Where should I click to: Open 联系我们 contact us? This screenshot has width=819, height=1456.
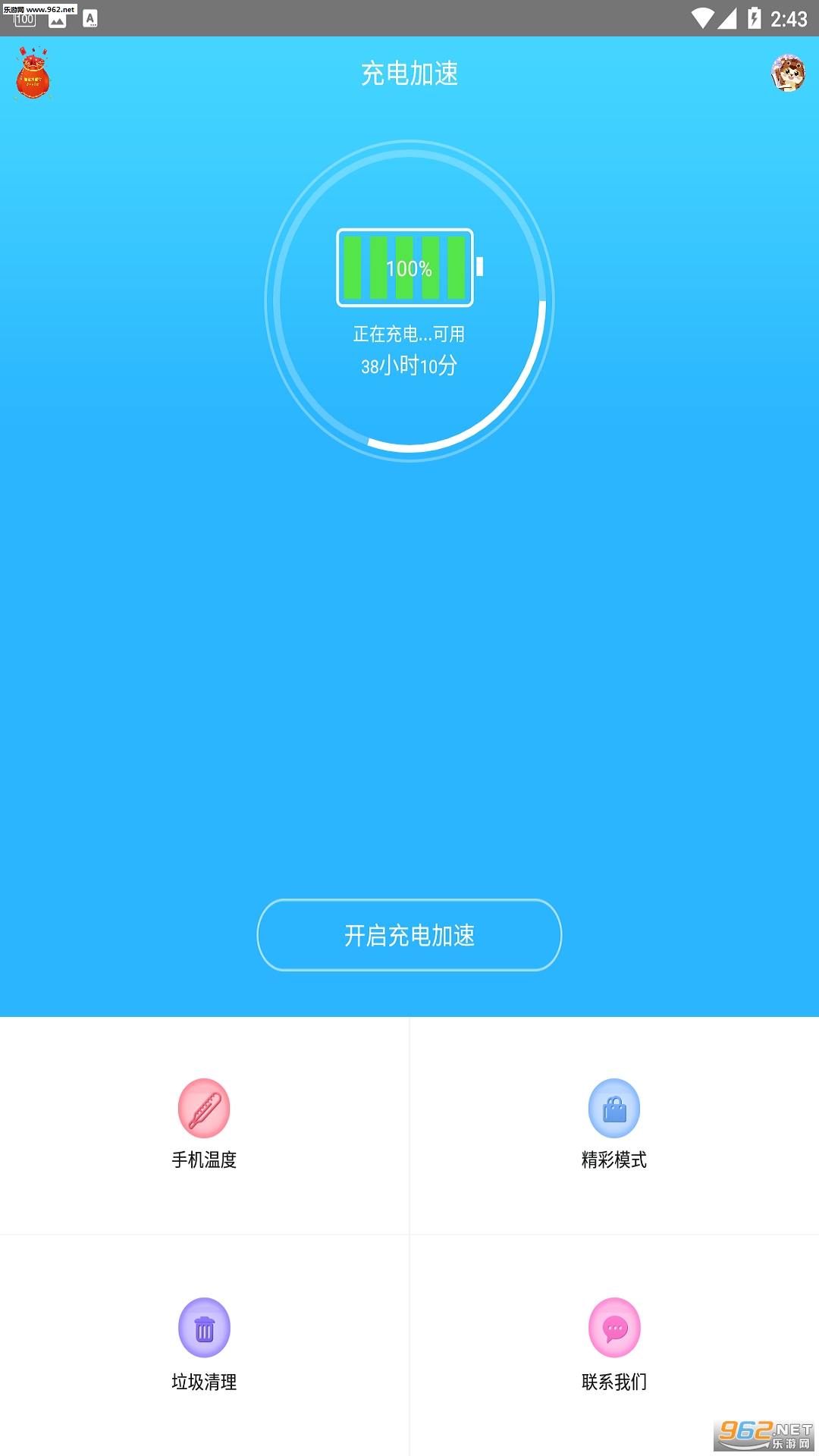[x=614, y=1344]
